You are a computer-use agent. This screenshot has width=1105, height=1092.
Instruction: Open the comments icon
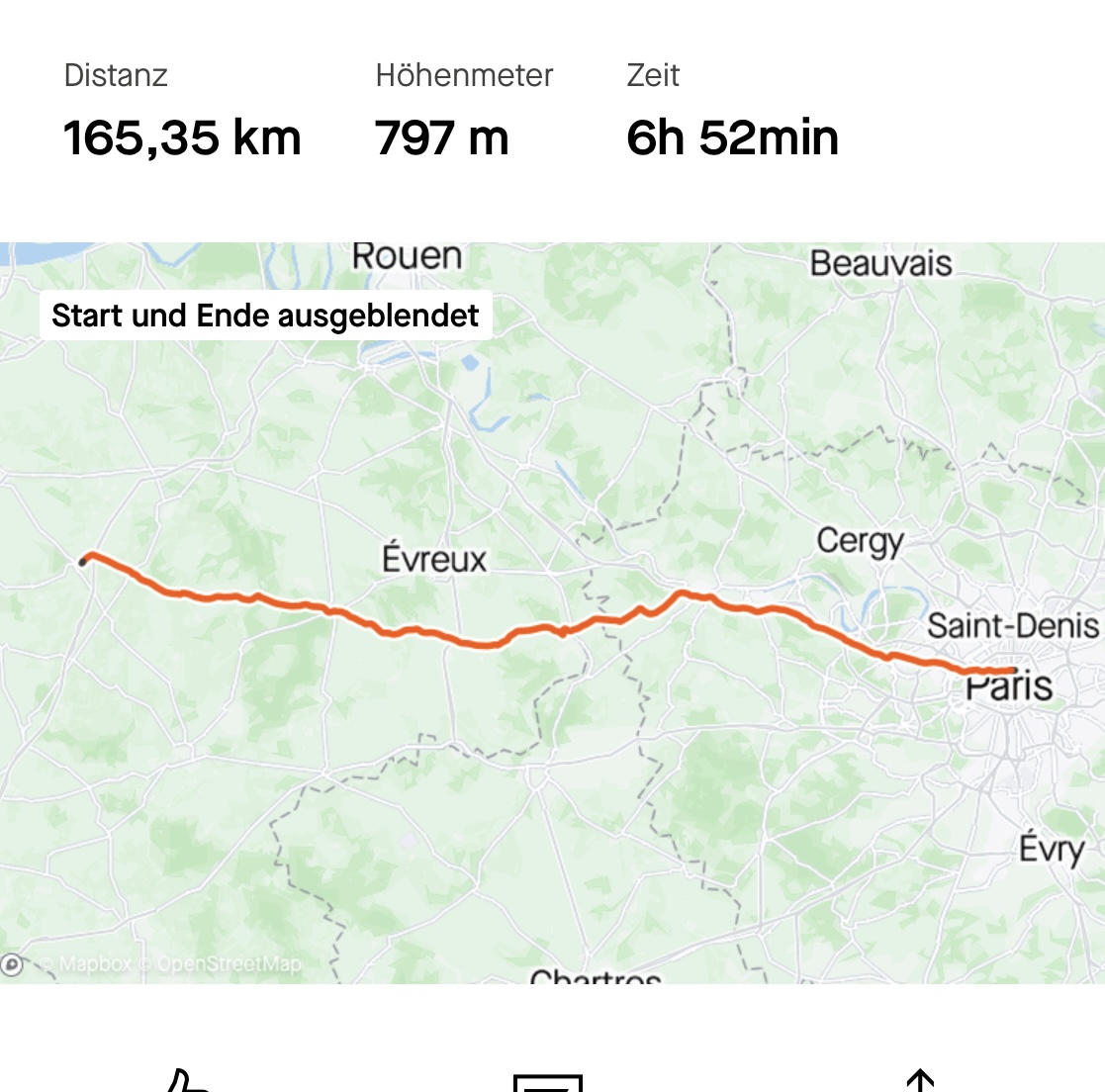[547, 1083]
